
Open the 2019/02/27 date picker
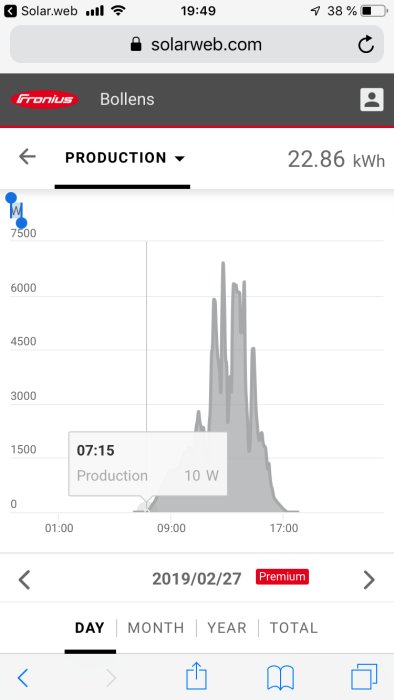coord(197,579)
